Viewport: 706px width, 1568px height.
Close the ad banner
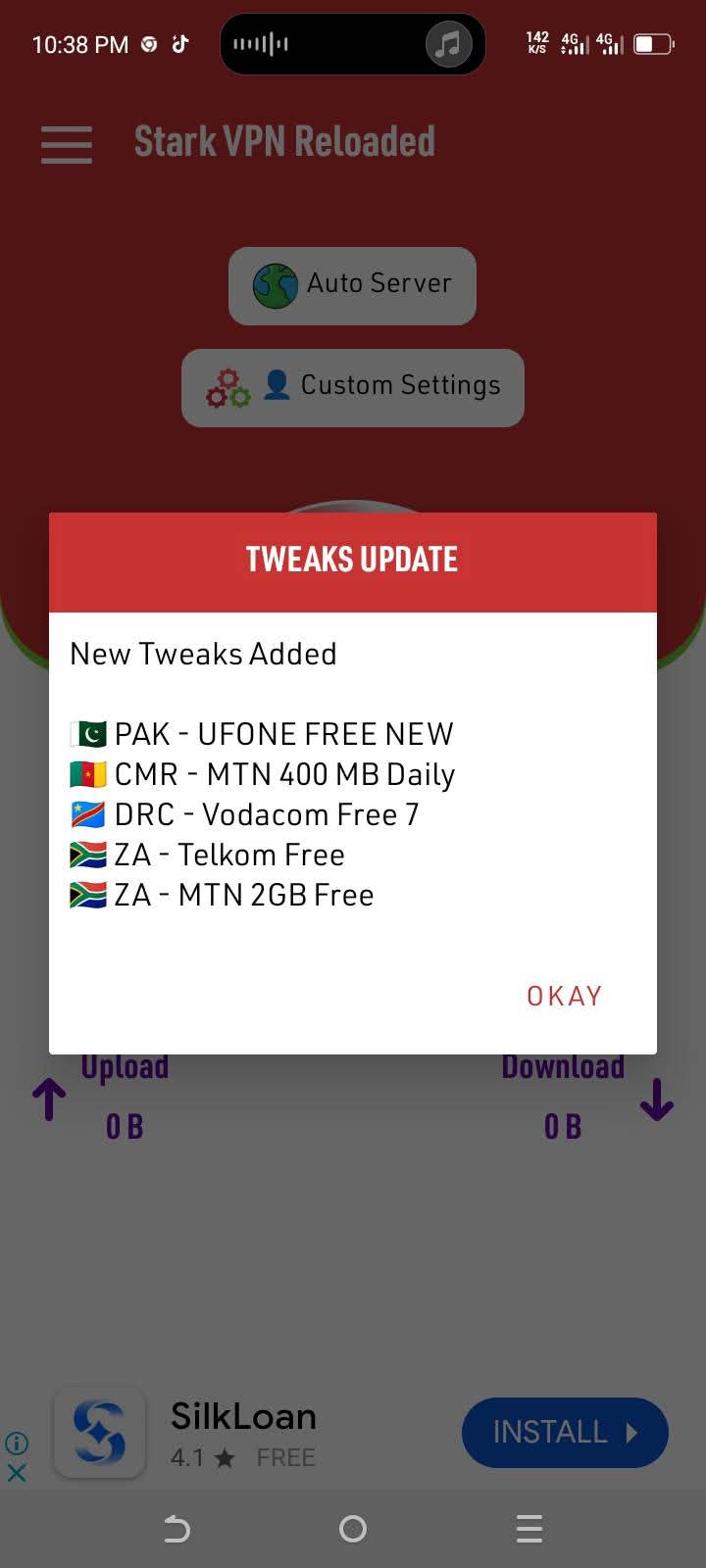coord(17,1472)
